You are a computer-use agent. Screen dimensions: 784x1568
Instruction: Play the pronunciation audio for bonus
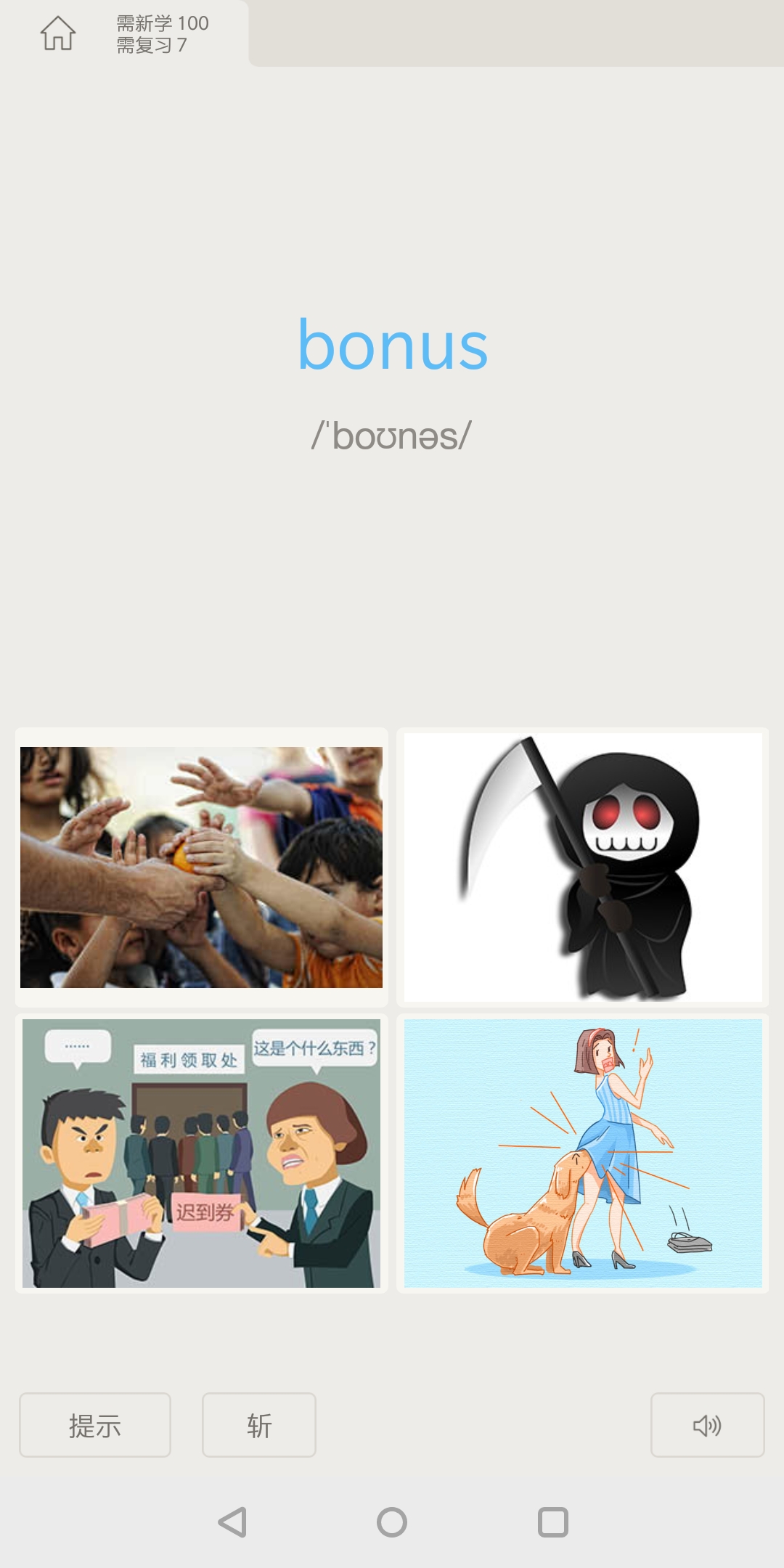coord(707,1425)
